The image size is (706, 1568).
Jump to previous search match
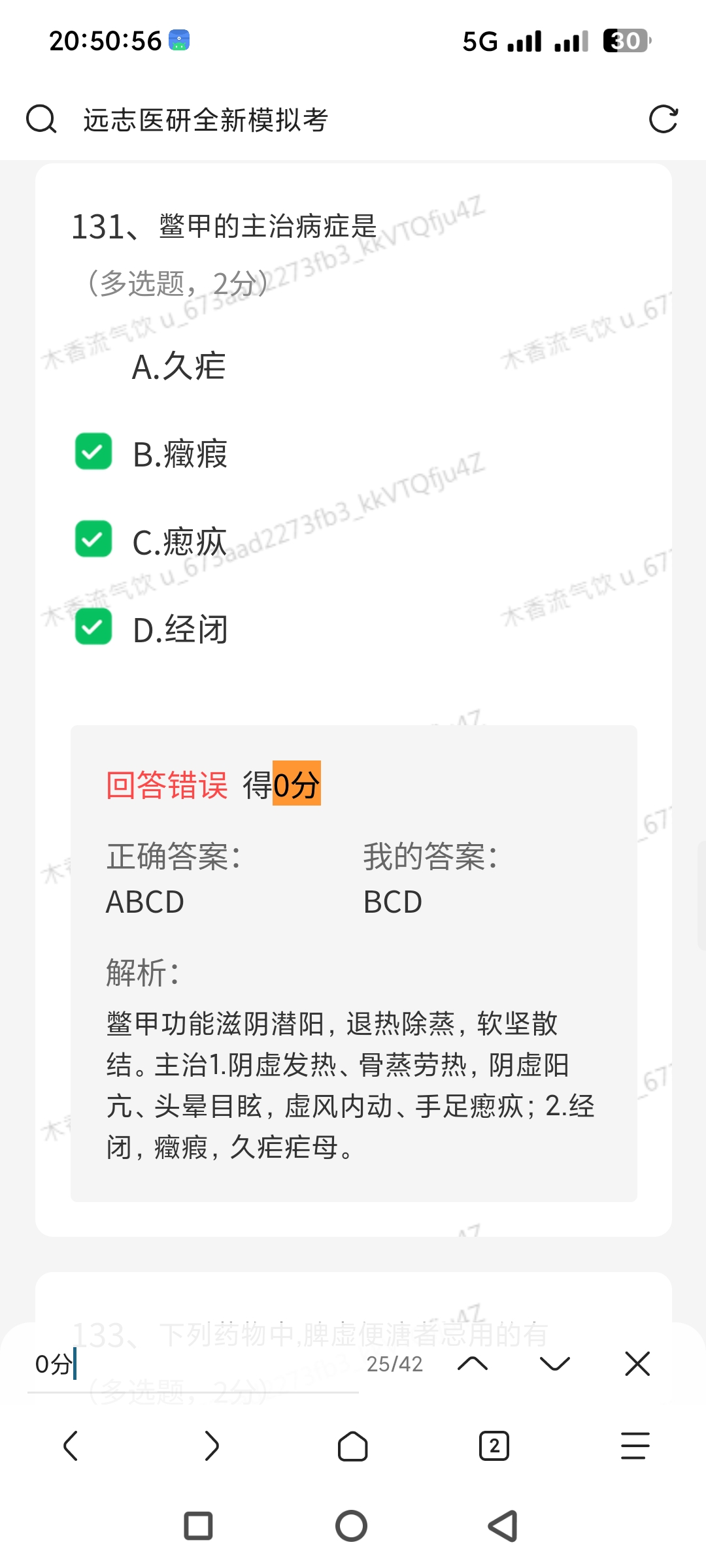(x=473, y=1364)
